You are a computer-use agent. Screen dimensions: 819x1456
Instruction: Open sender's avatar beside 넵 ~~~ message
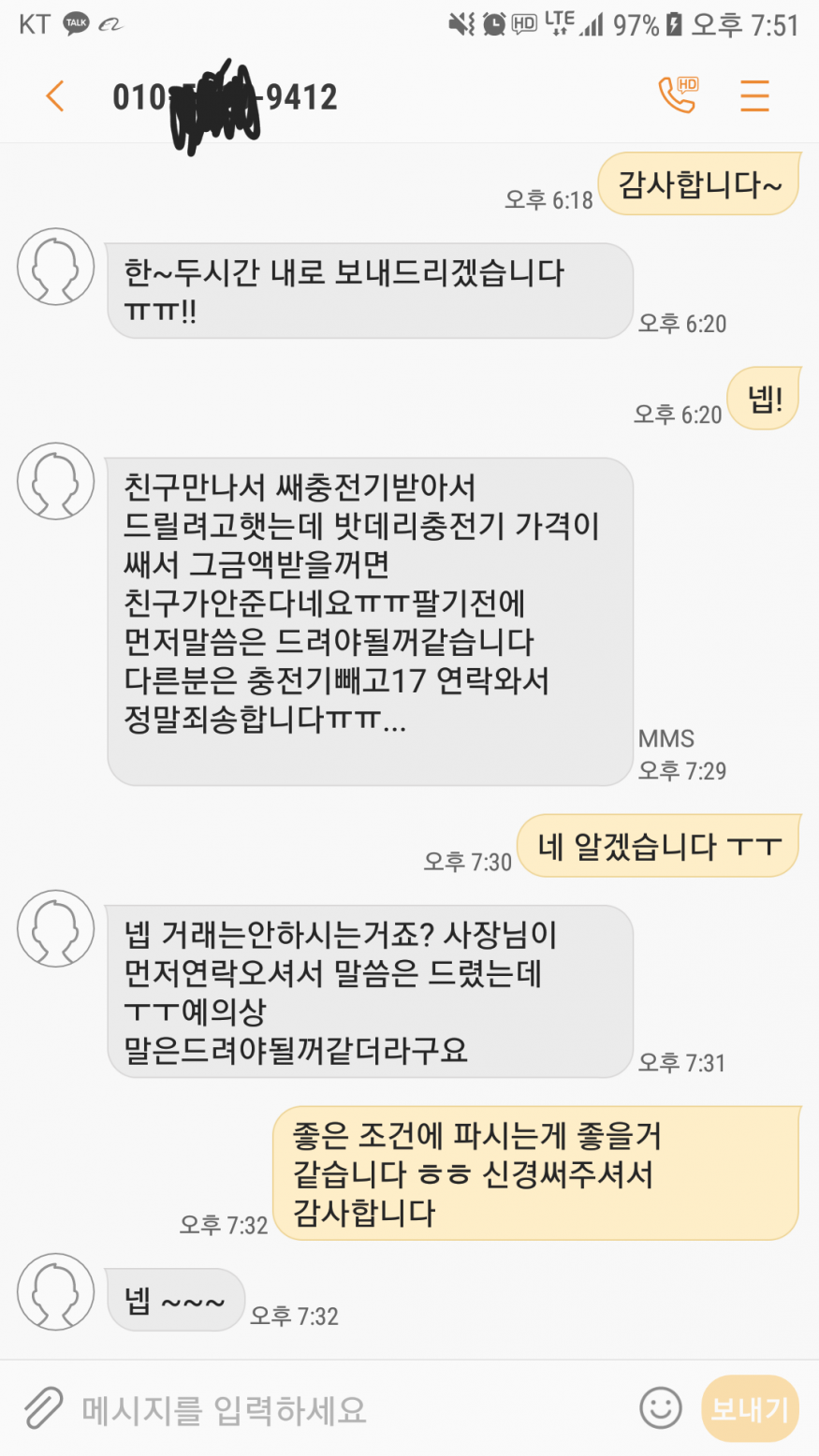point(56,1292)
